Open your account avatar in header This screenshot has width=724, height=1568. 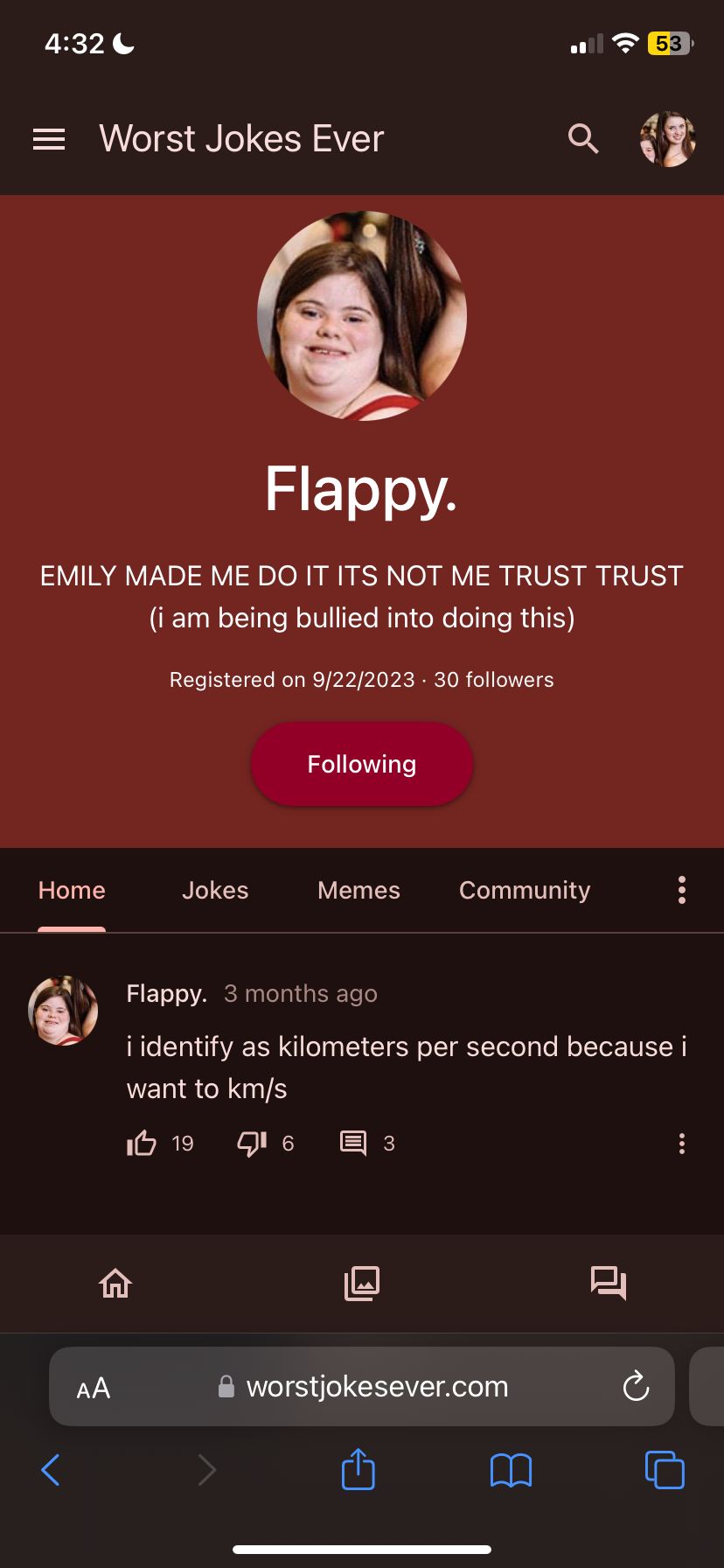pos(668,139)
